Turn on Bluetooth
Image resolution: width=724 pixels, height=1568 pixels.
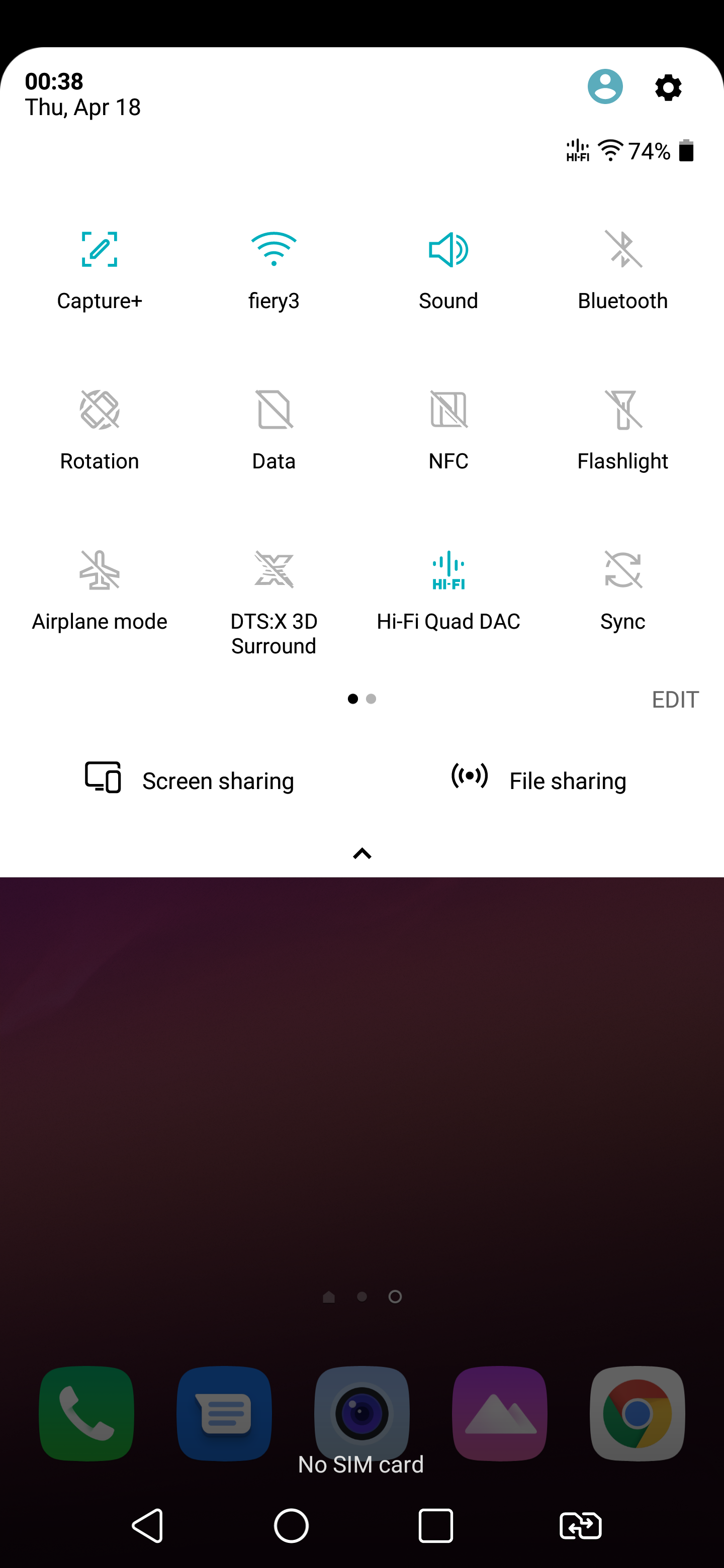pyautogui.click(x=622, y=250)
